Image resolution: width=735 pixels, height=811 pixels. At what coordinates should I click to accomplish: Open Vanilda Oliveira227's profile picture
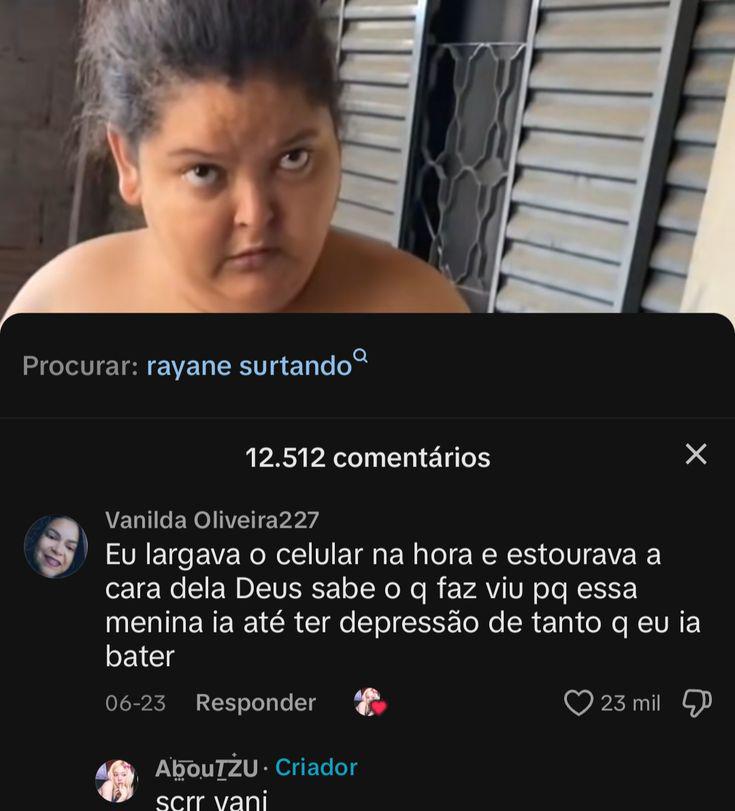pyautogui.click(x=56, y=547)
